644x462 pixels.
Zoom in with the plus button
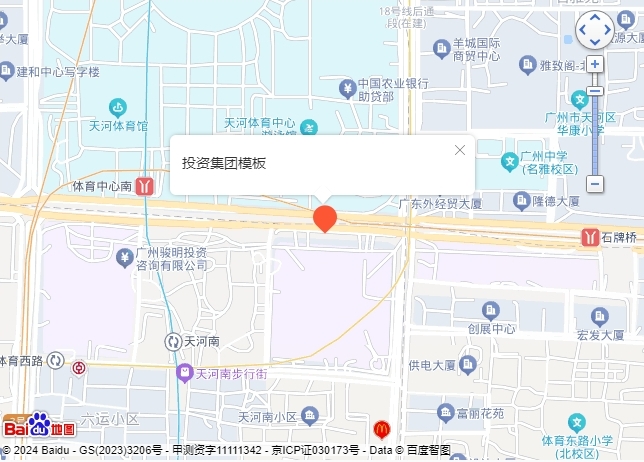[x=595, y=64]
